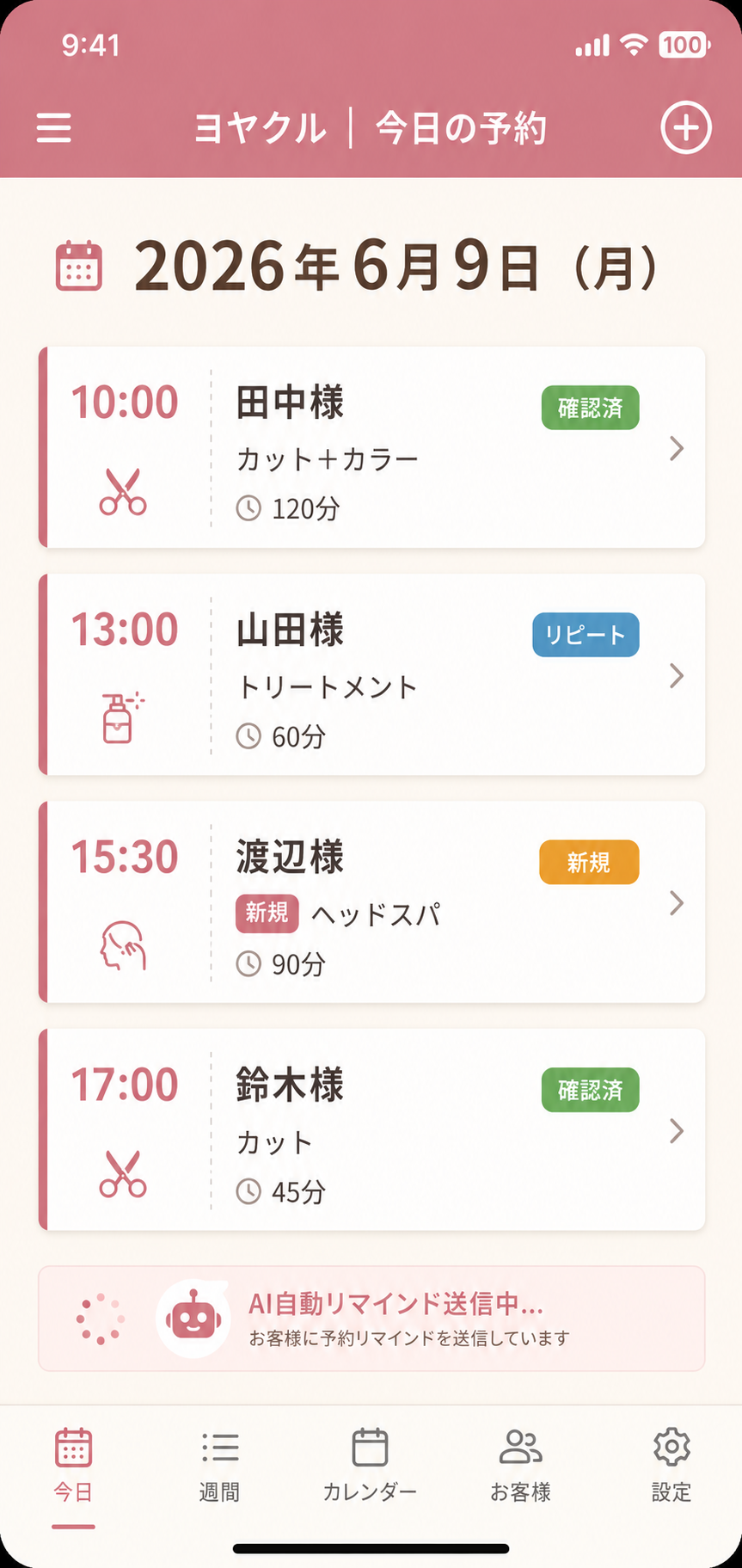The image size is (742, 1568).
Task: Go to the カレンダー tab
Action: 370,1466
